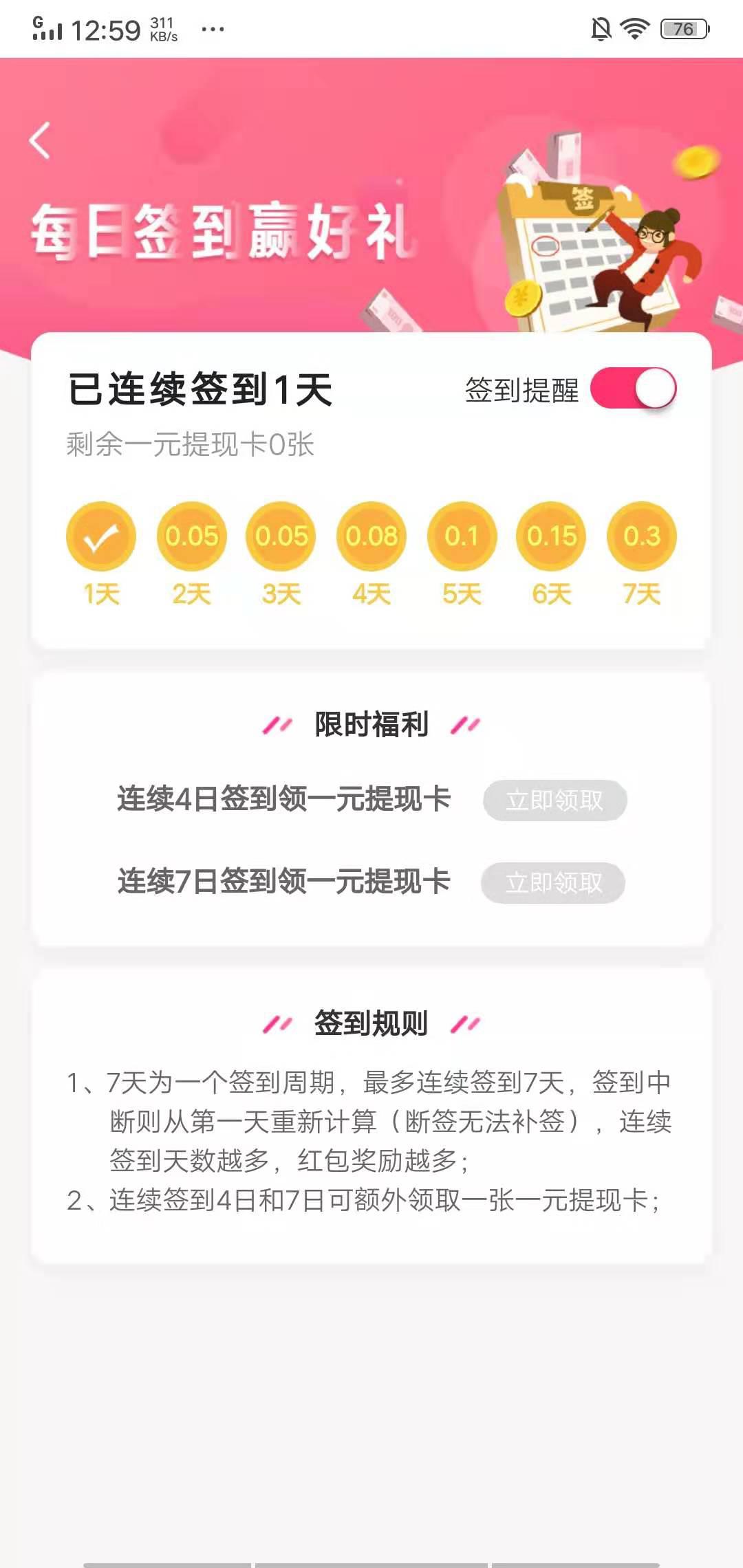Tap 立即领取 for the 4-day sign-in reward
The width and height of the screenshot is (743, 1568).
554,799
